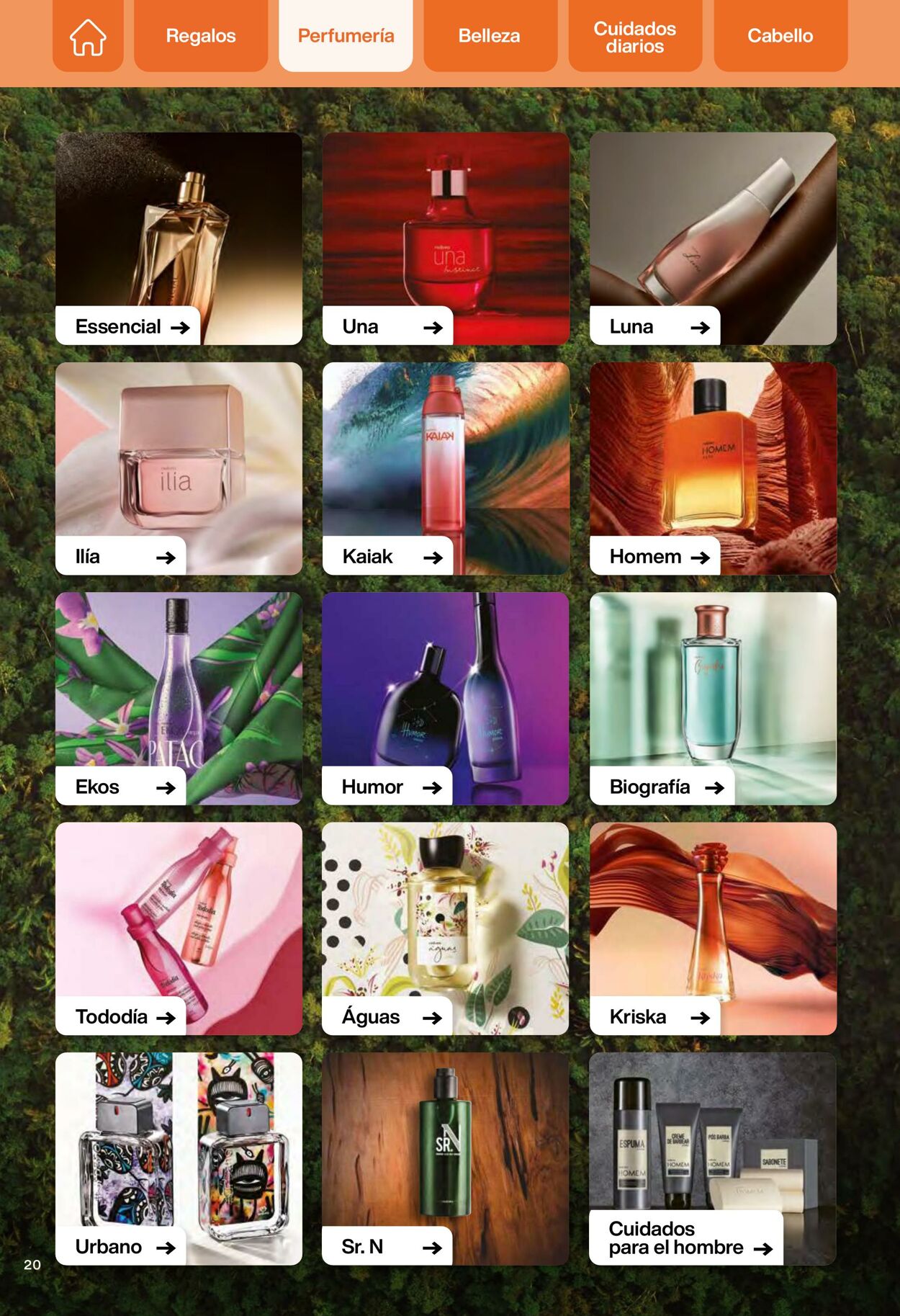
Task: Open the Cabello tab
Action: [x=780, y=36]
